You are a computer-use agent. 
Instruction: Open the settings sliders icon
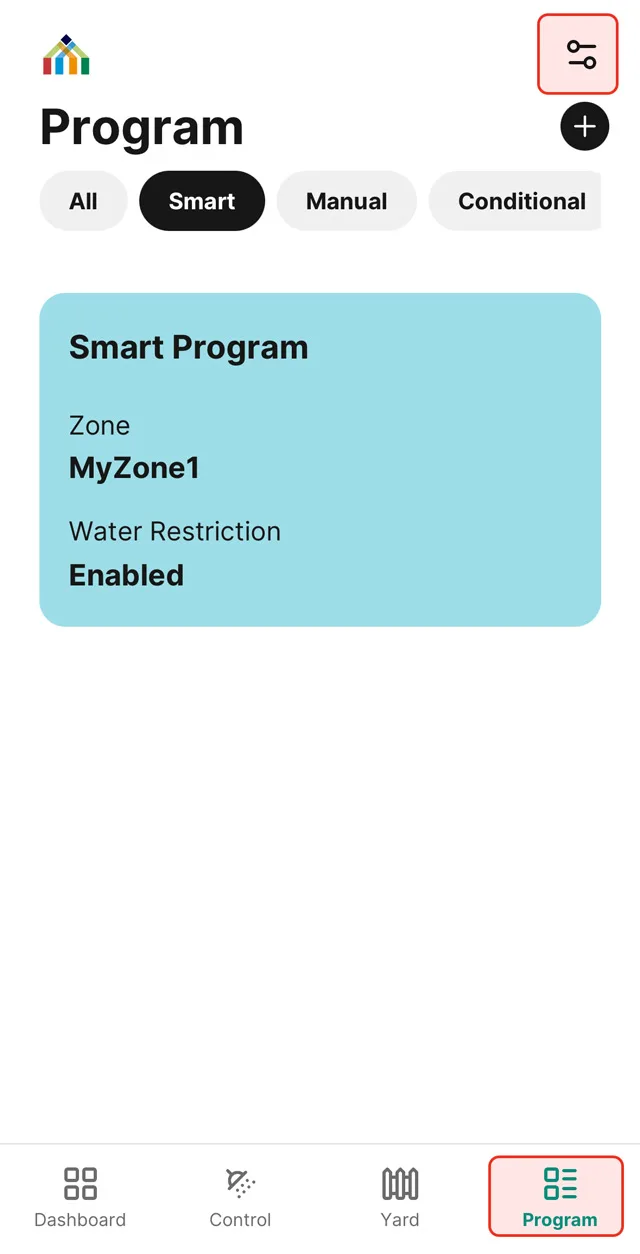coord(580,54)
